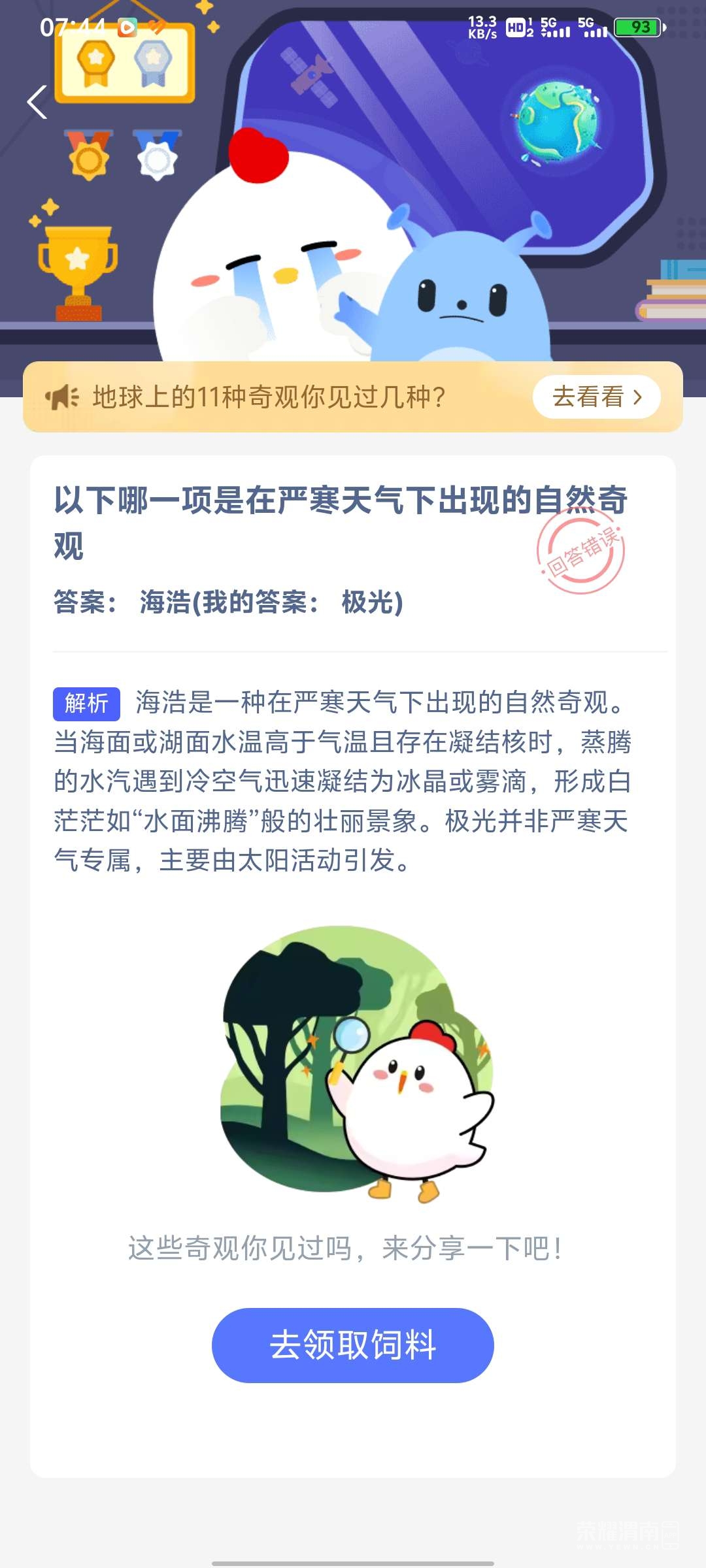Go back using the top-left arrow

pos(37,103)
